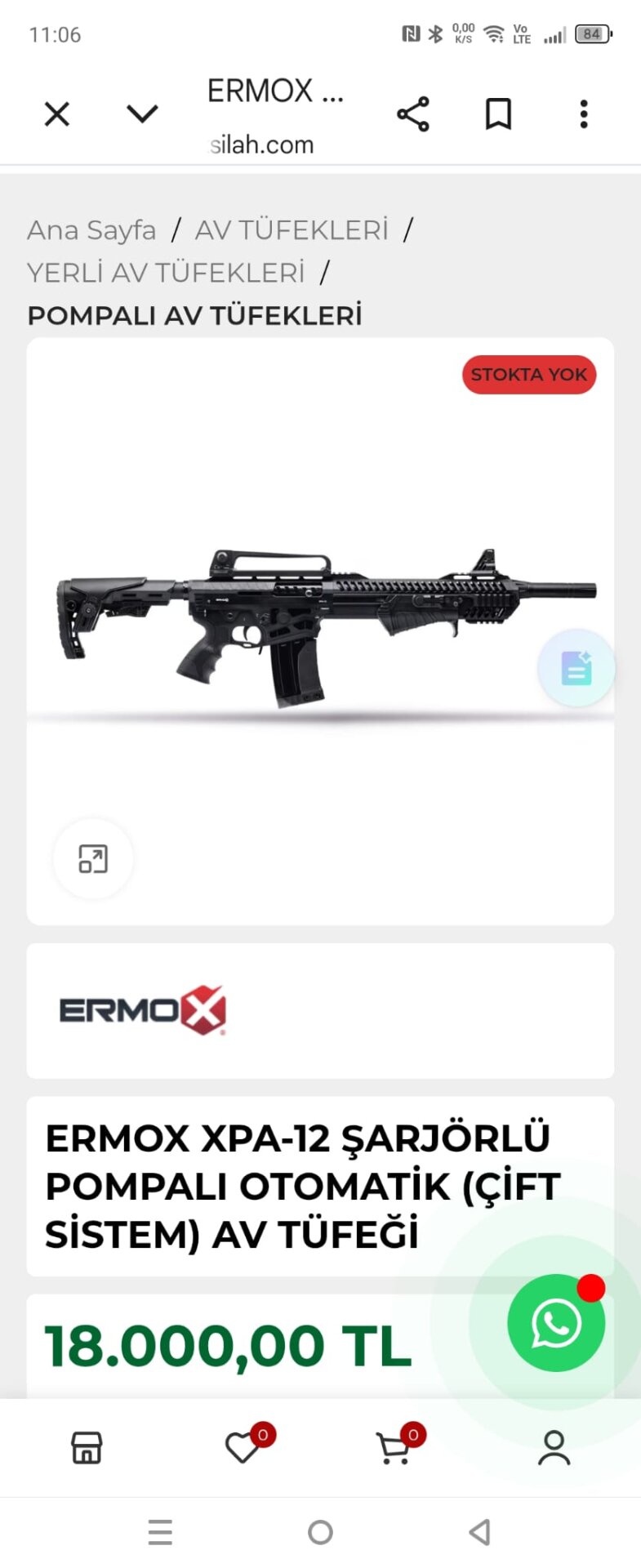Open the favorites heart list
Image resolution: width=641 pixels, height=1568 pixels.
point(243,1448)
